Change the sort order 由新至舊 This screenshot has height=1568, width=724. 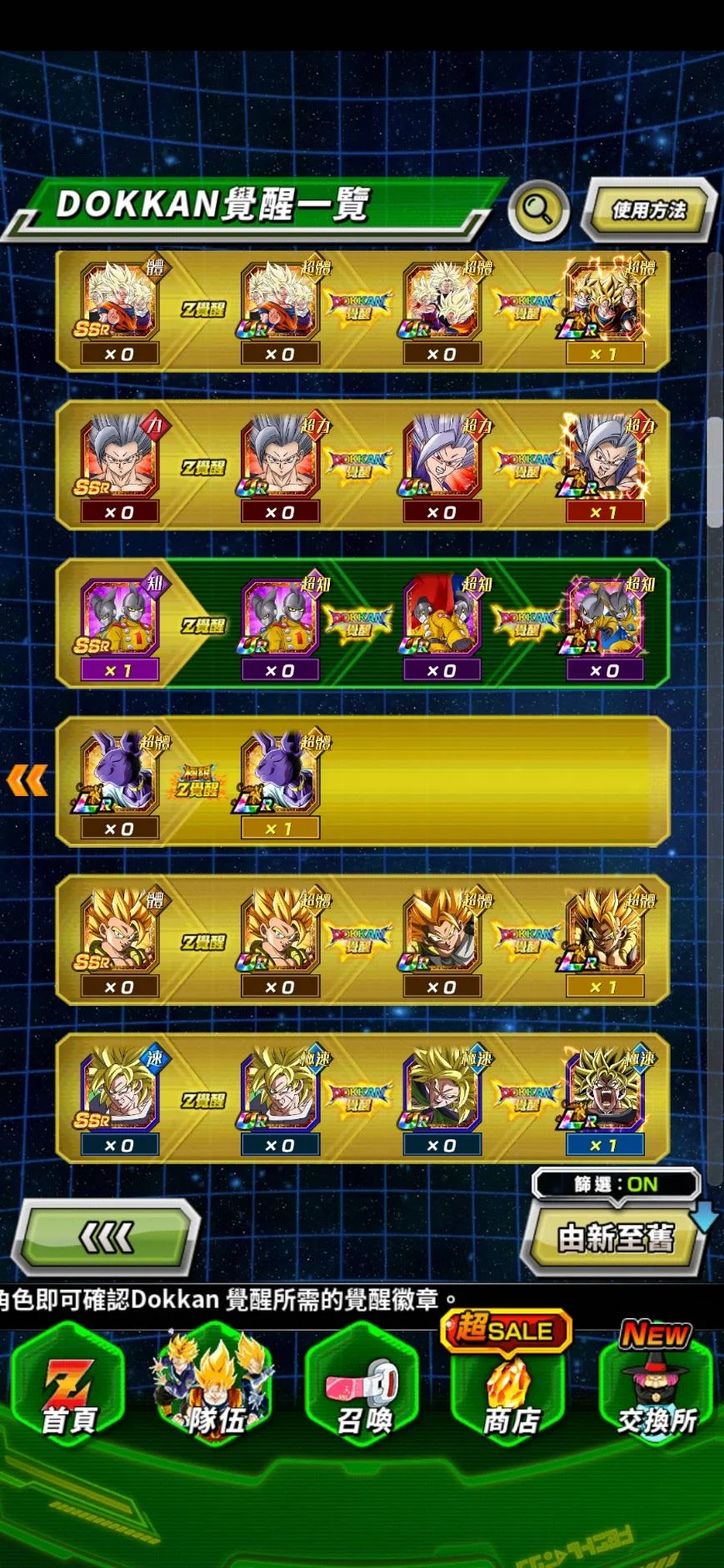point(615,1238)
